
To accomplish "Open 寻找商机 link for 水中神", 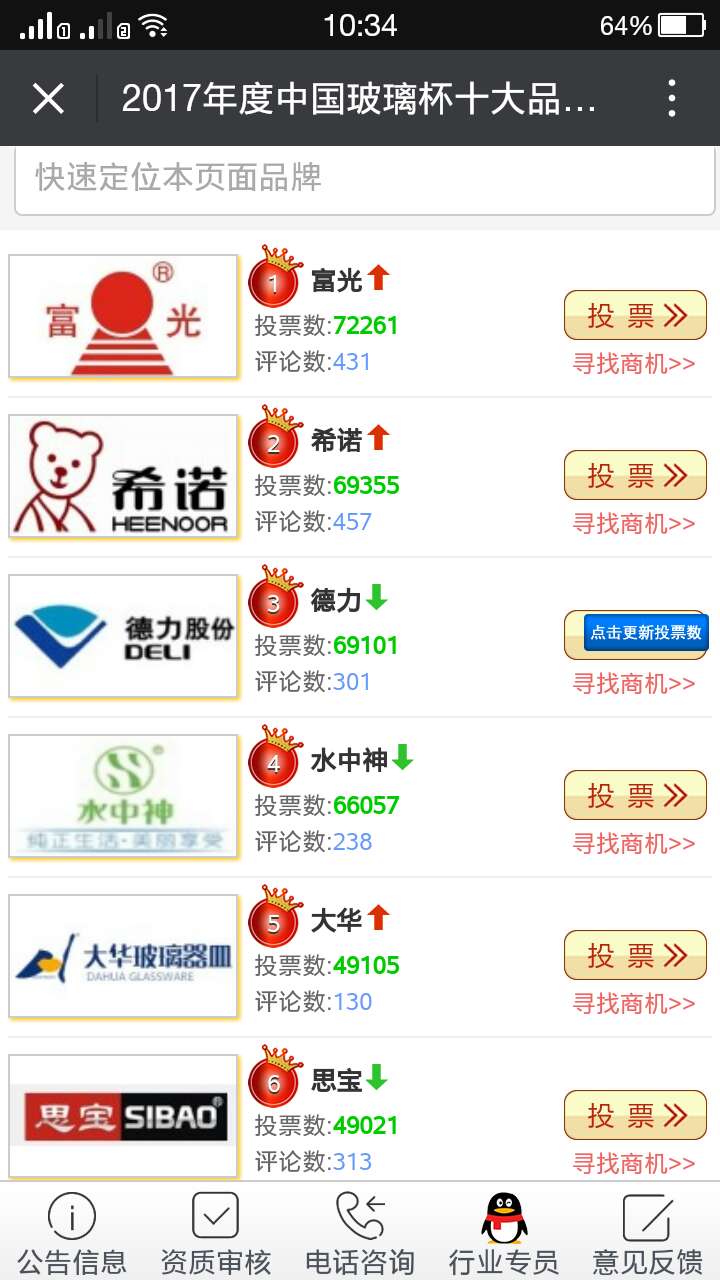I will 634,843.
